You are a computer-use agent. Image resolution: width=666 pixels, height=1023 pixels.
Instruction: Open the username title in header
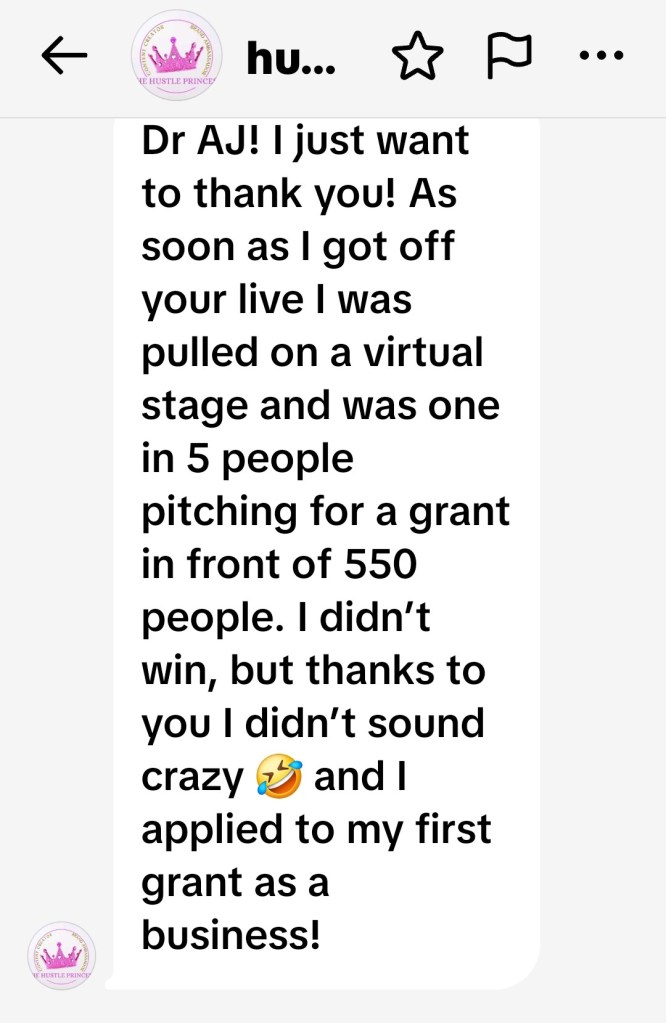(x=291, y=59)
